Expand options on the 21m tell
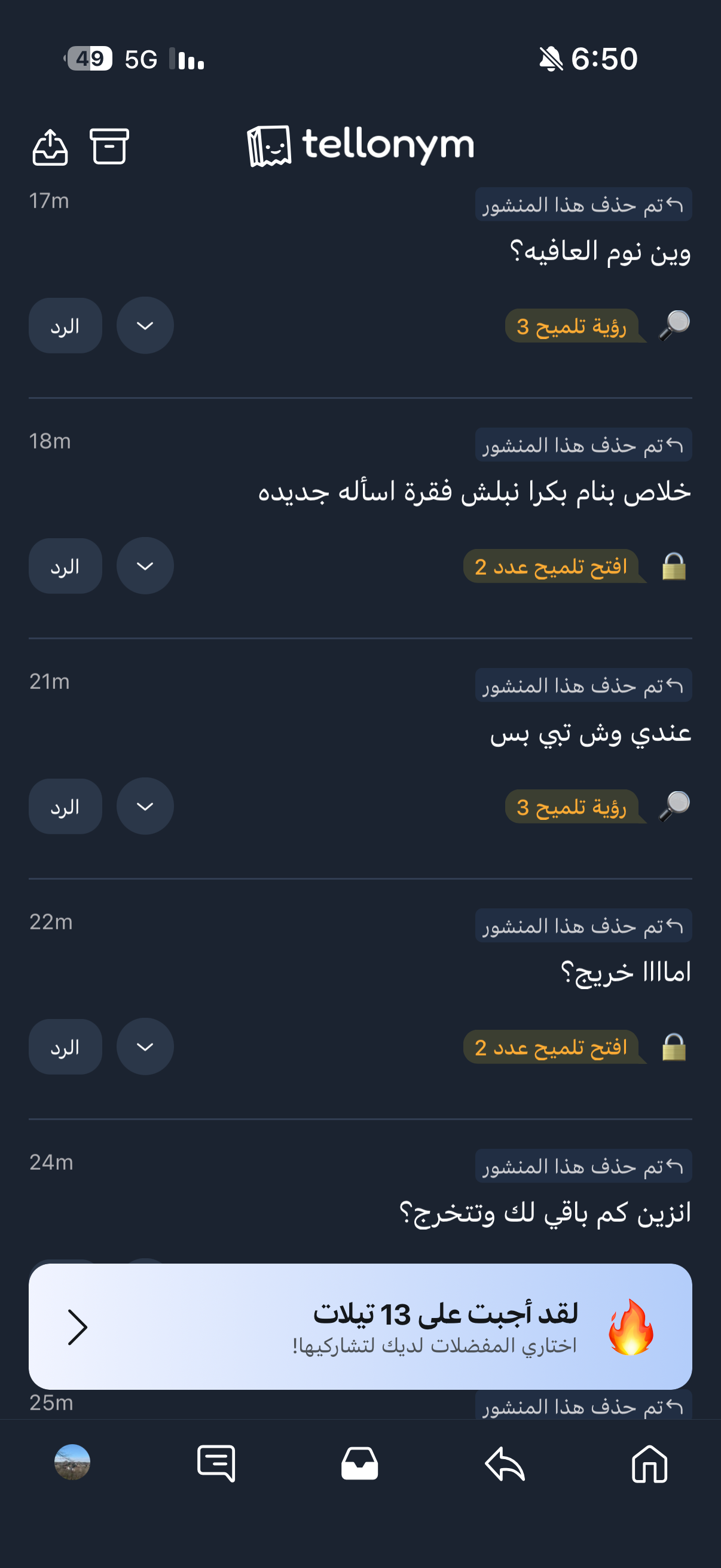 click(145, 807)
